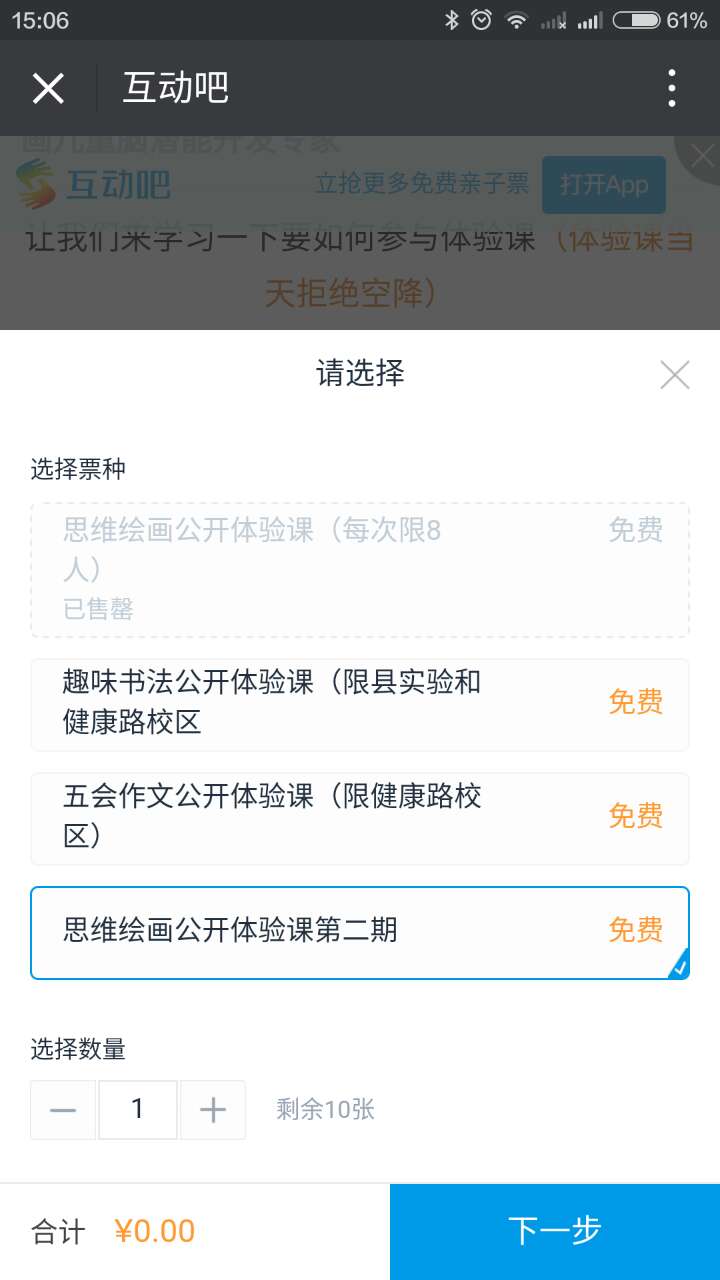720x1280 pixels.
Task: Increase the ticket quantity
Action: coord(212,1110)
